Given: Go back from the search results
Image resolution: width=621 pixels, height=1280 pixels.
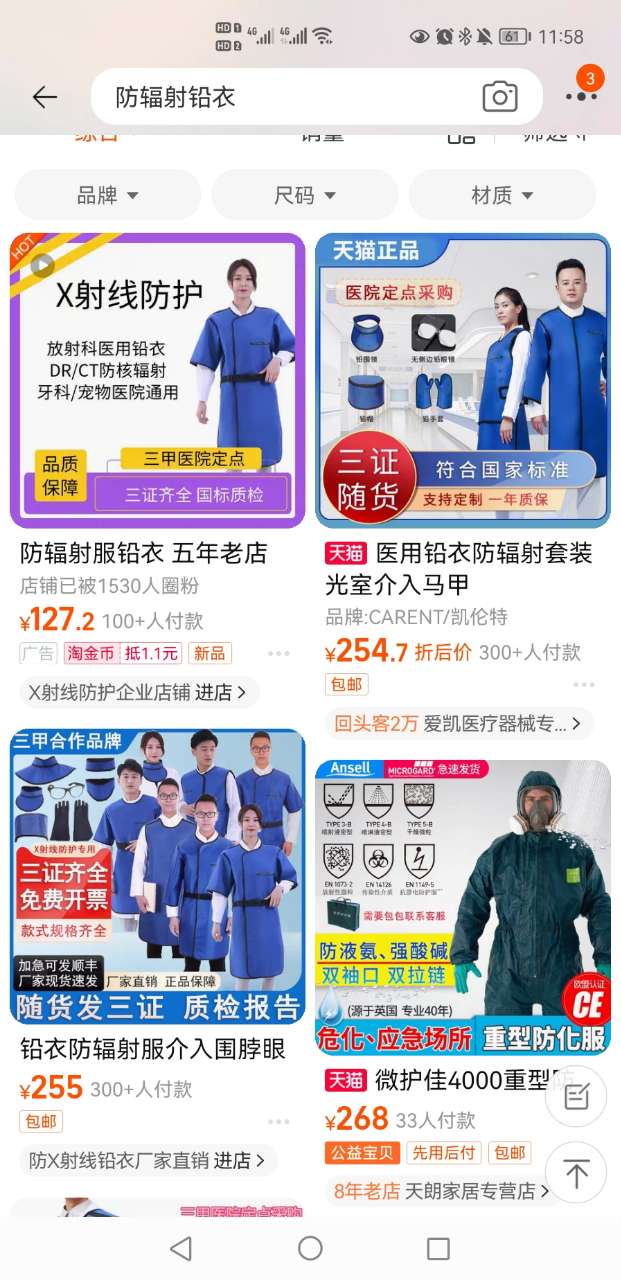Looking at the screenshot, I should [44, 97].
